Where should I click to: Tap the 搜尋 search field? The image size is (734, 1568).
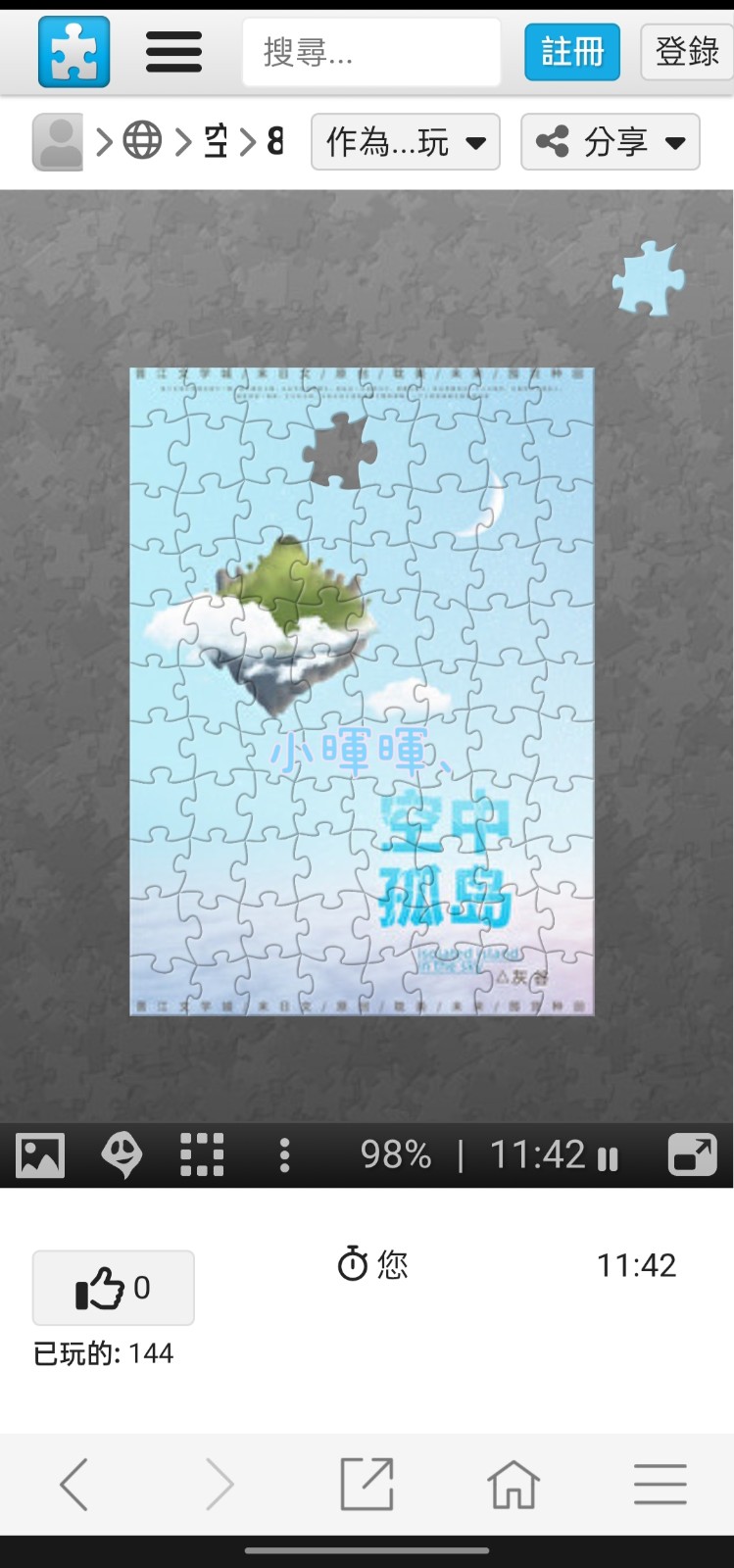tap(371, 53)
